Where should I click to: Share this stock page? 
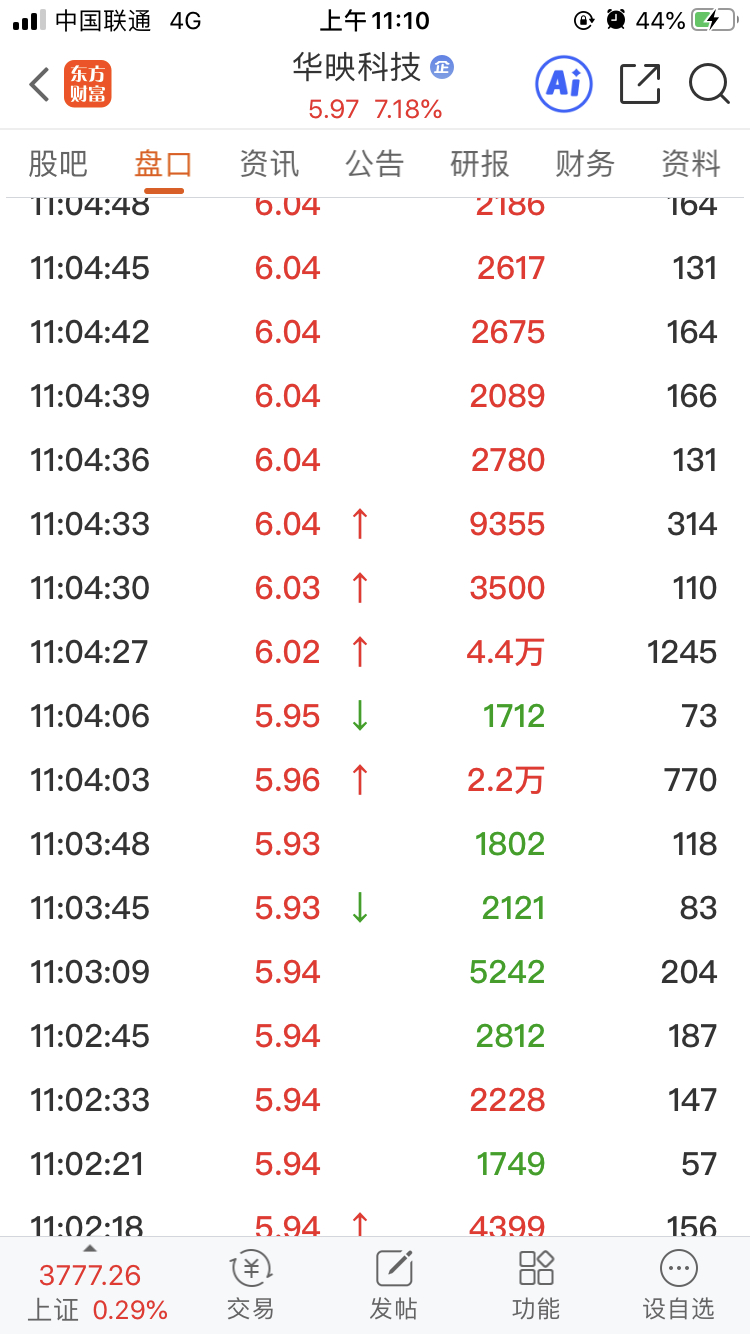coord(640,84)
